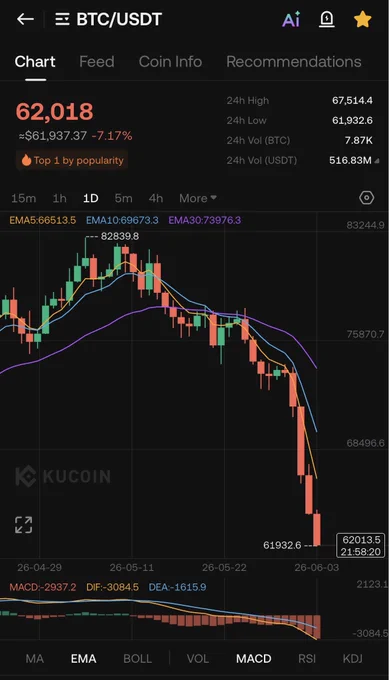The width and height of the screenshot is (389, 680).
Task: Expand the More intervals dropdown
Action: coord(198,198)
